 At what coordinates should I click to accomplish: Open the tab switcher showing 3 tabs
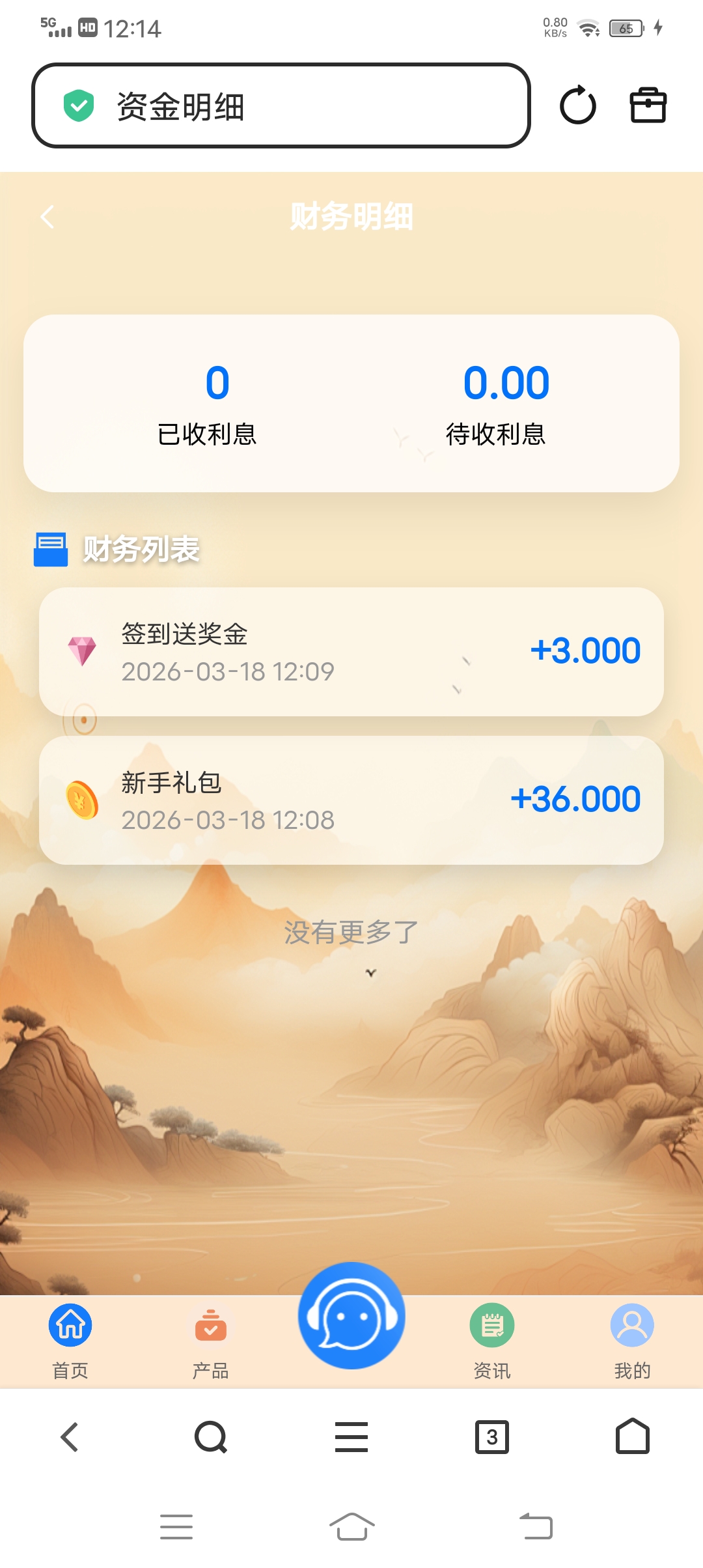[x=492, y=1437]
